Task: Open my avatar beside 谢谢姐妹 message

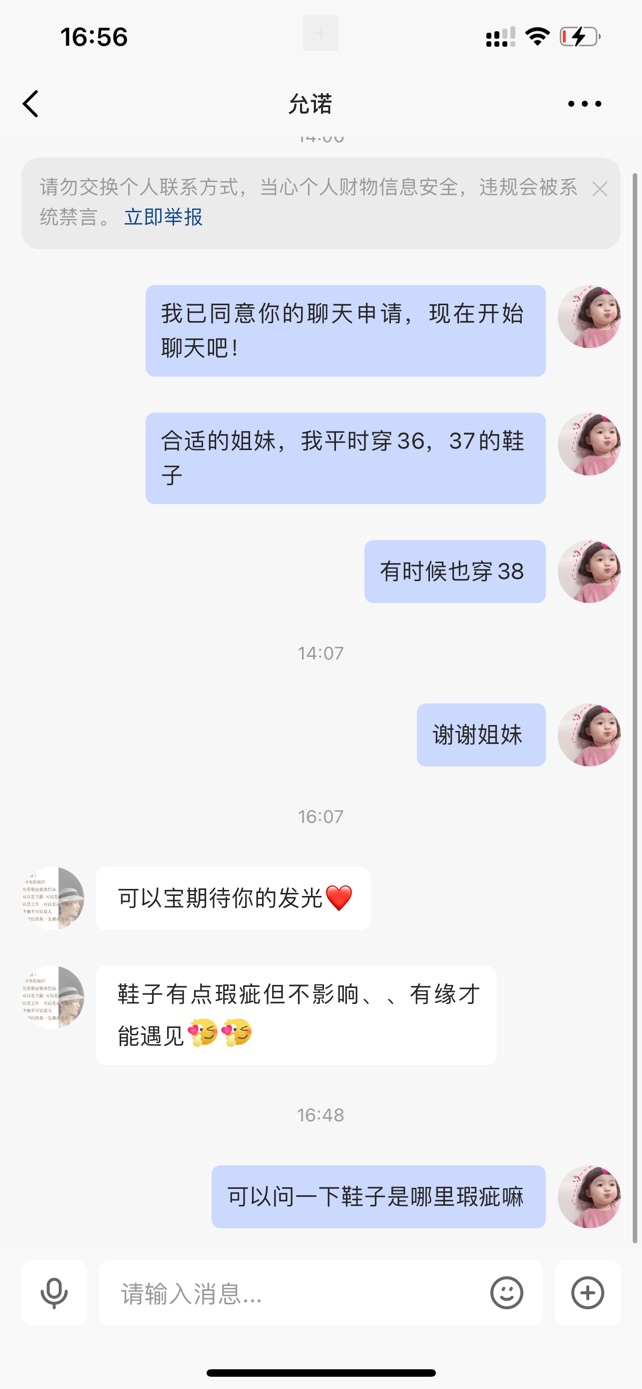Action: 588,735
